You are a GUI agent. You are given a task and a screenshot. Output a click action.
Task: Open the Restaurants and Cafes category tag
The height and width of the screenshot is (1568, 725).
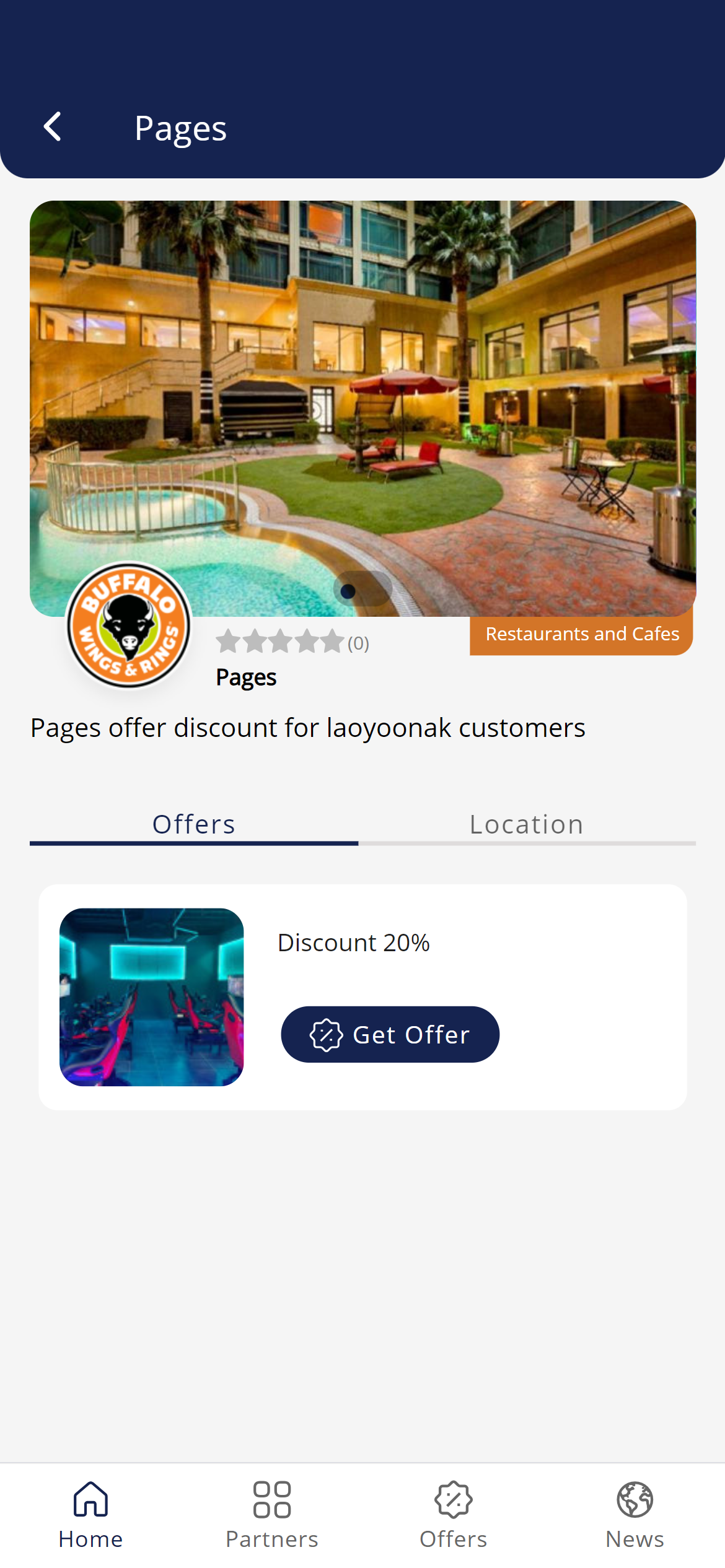581,634
